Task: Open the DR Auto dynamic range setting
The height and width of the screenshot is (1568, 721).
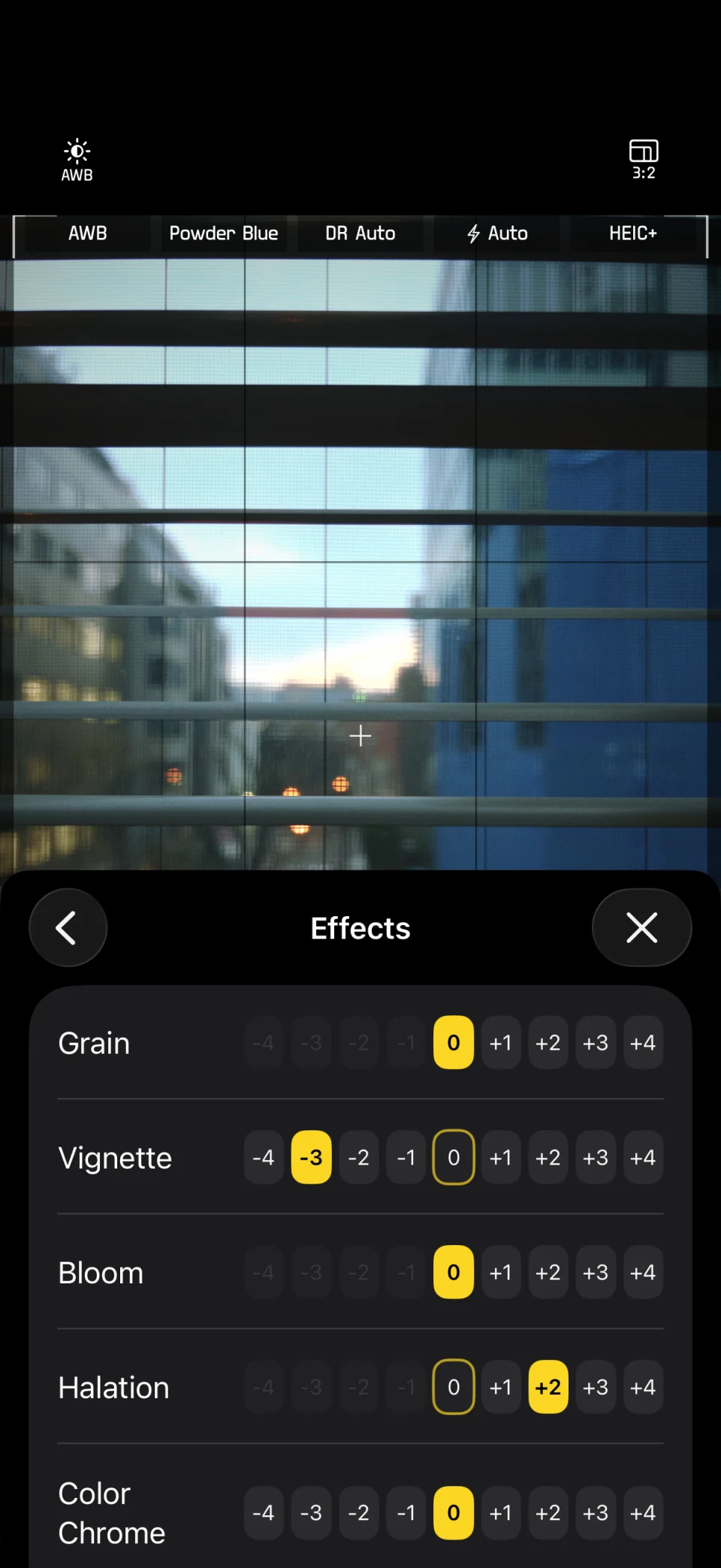Action: (360, 234)
